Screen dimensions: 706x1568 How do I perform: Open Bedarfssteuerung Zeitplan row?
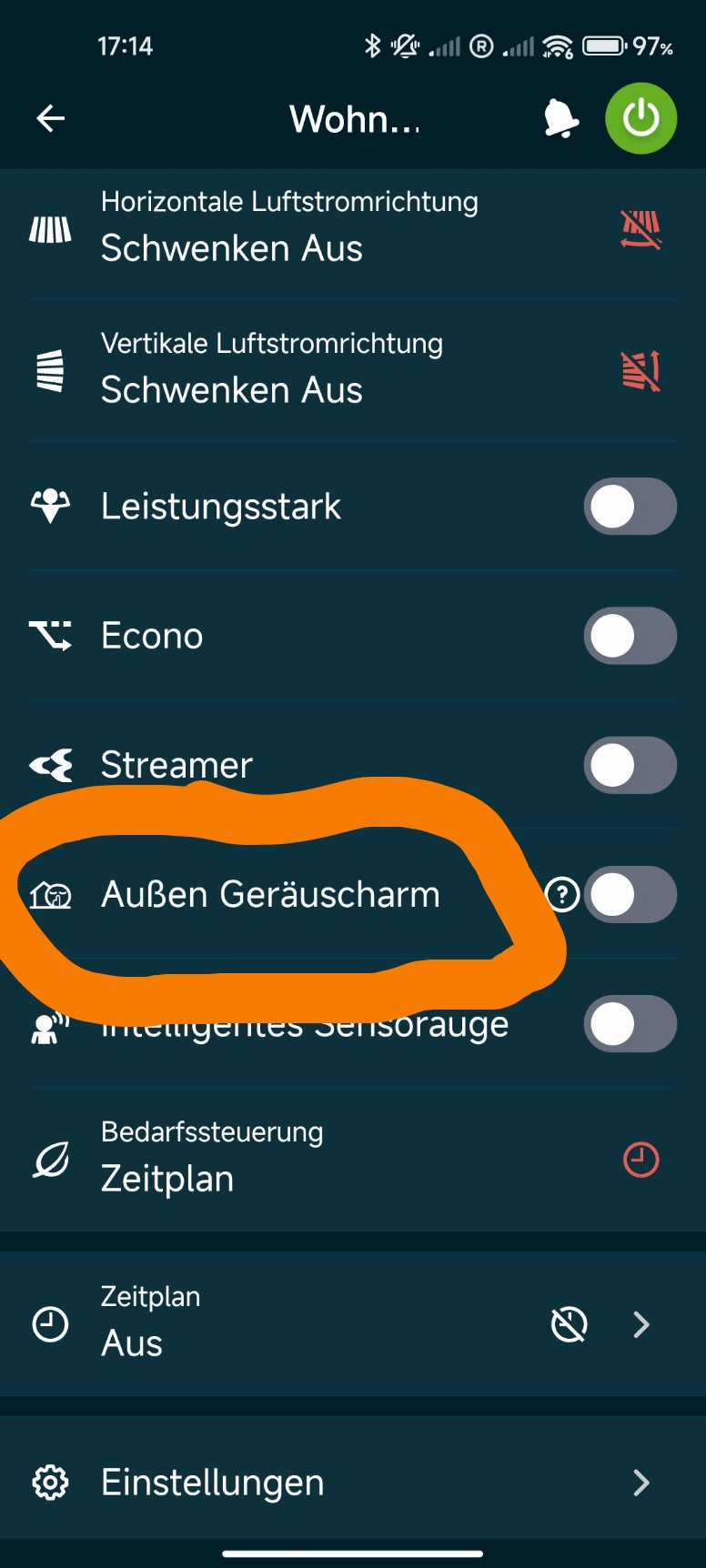pyautogui.click(x=353, y=1160)
